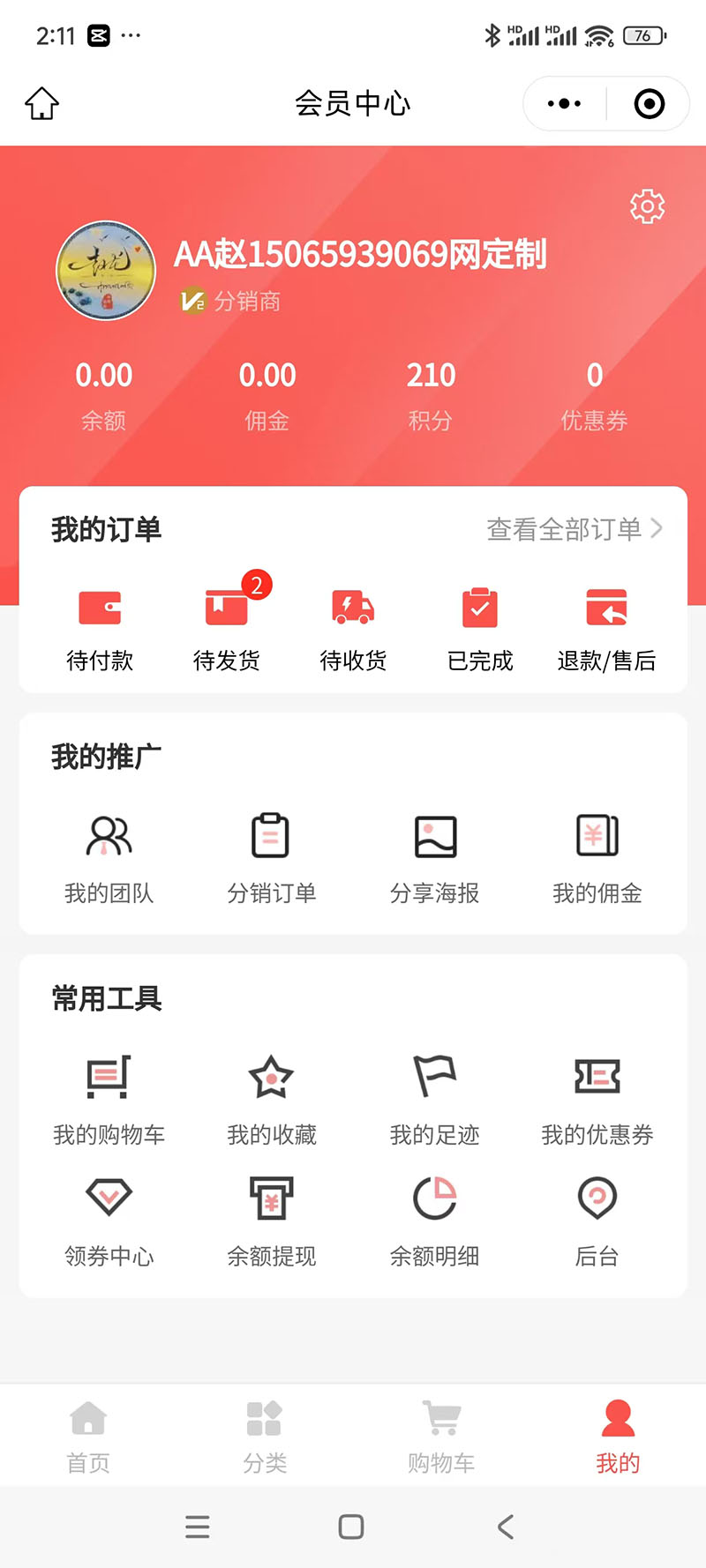This screenshot has height=1568, width=706.
Task: View all orders via 查看全部订单
Action: click(575, 529)
